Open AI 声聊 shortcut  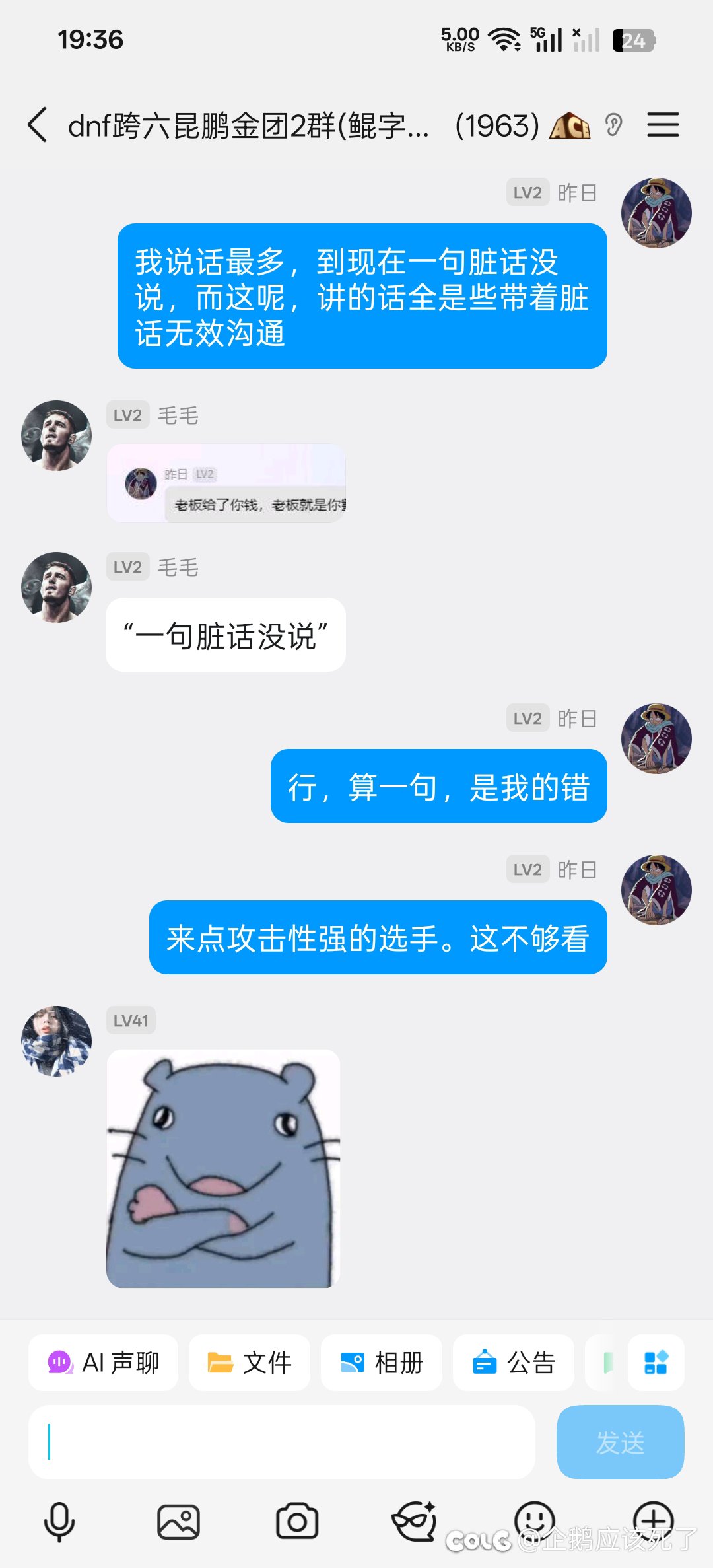[x=104, y=1363]
